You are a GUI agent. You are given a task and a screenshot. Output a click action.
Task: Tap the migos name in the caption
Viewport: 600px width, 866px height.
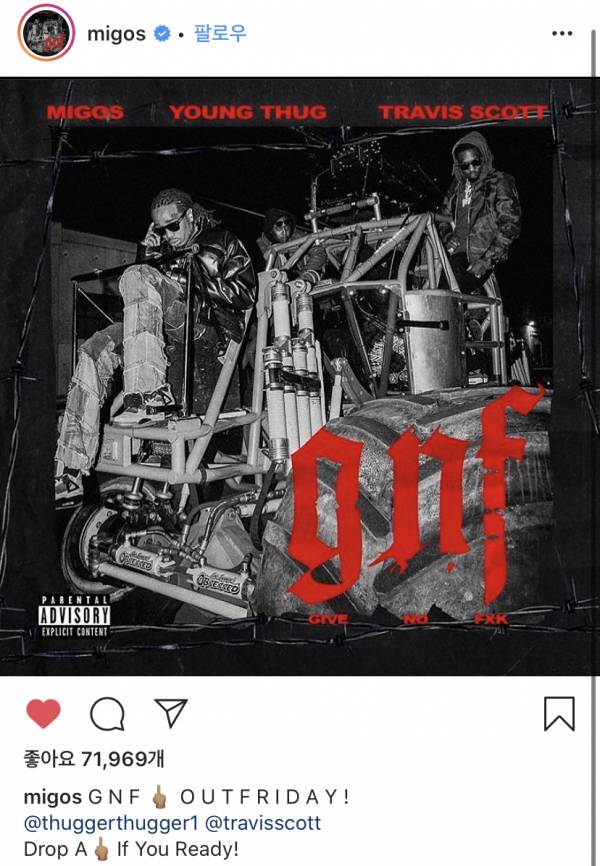click(52, 797)
